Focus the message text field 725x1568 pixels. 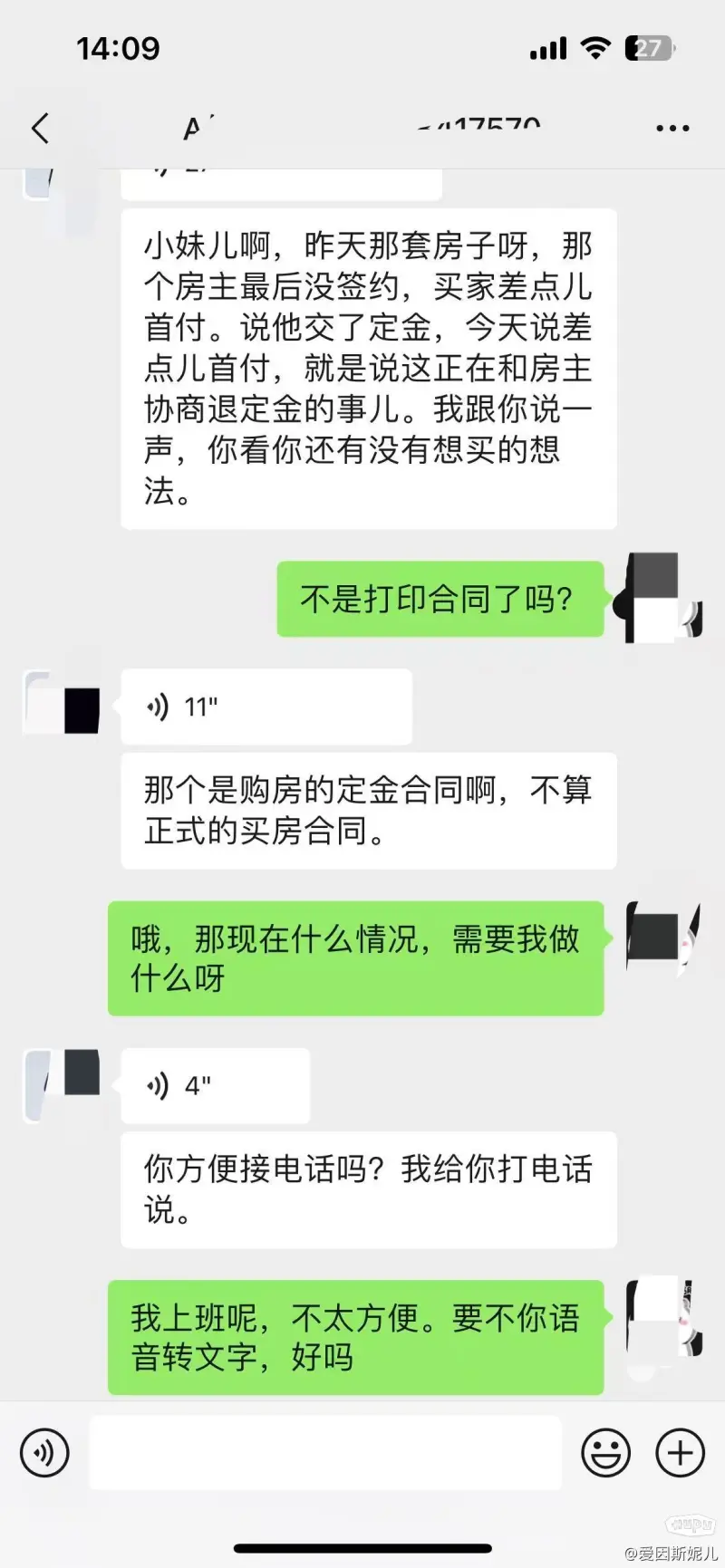325,1452
